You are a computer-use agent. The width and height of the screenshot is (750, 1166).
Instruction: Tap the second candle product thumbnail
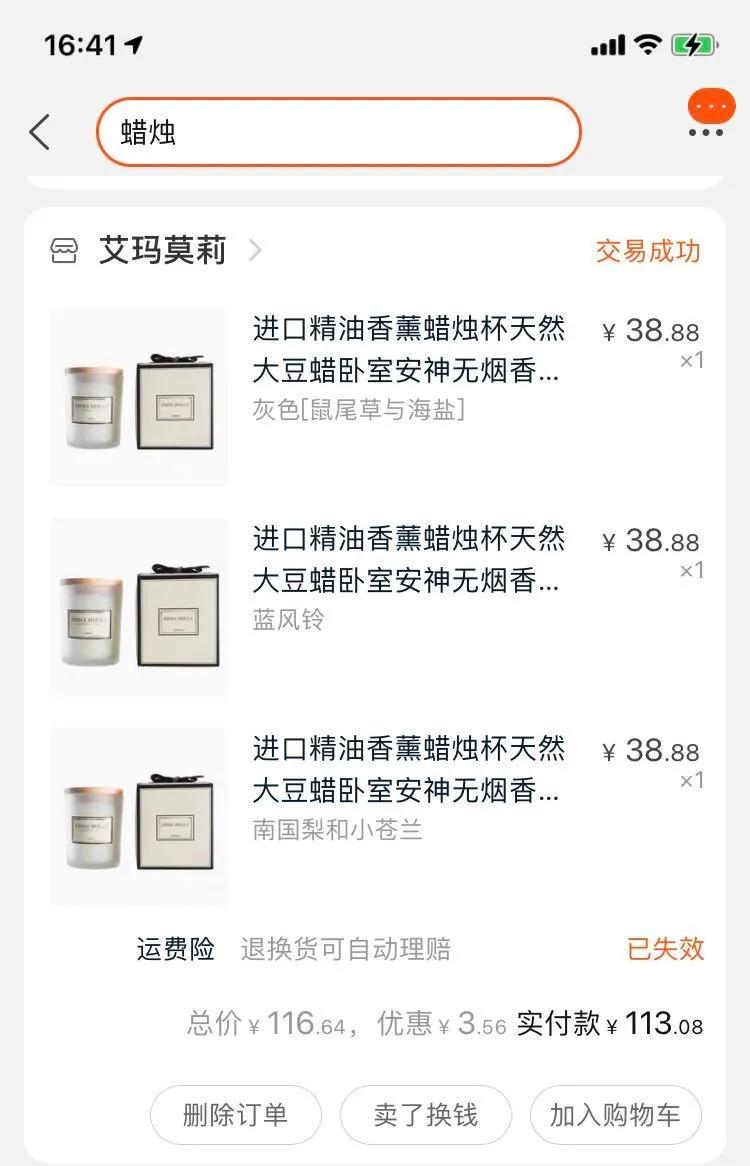(x=138, y=606)
